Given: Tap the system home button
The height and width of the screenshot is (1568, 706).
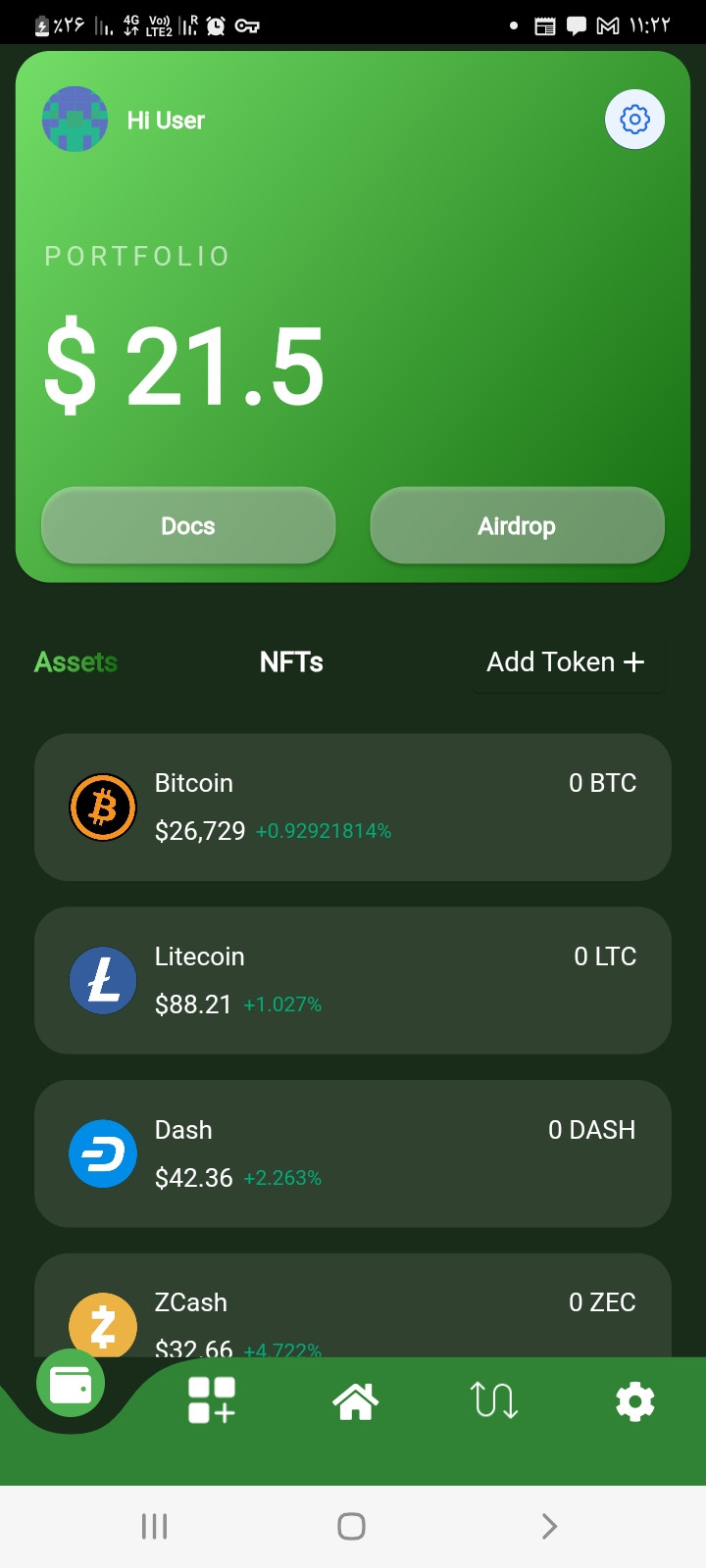Looking at the screenshot, I should point(351,1526).
